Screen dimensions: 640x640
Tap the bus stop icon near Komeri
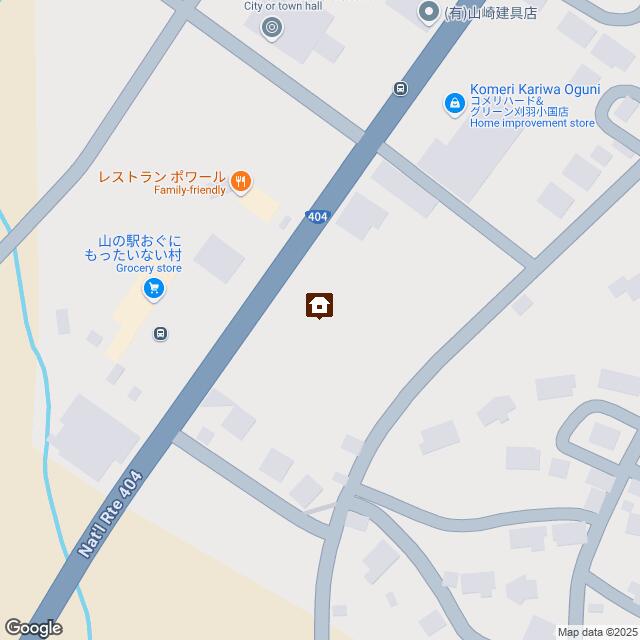[401, 88]
